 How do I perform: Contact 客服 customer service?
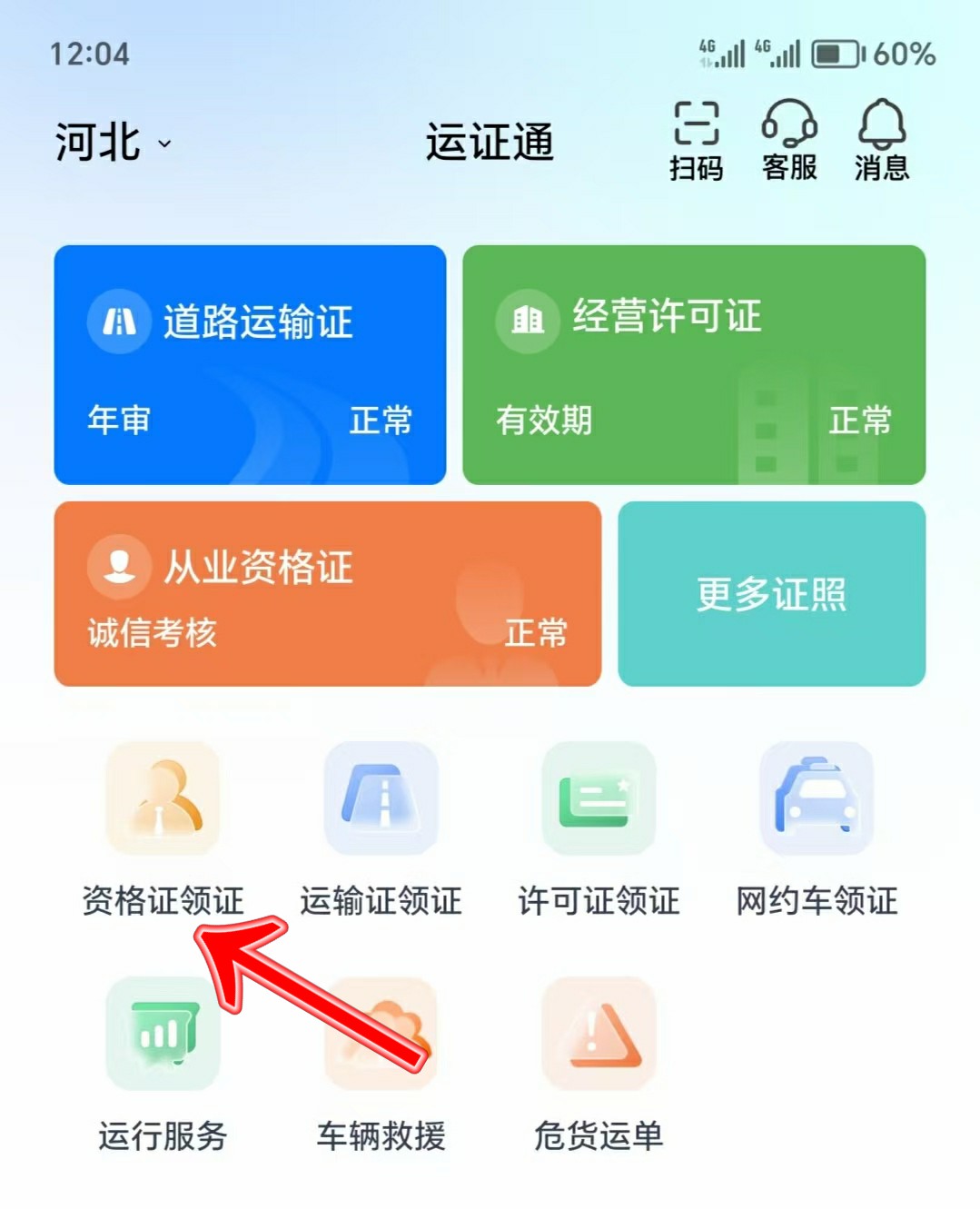pos(789,140)
